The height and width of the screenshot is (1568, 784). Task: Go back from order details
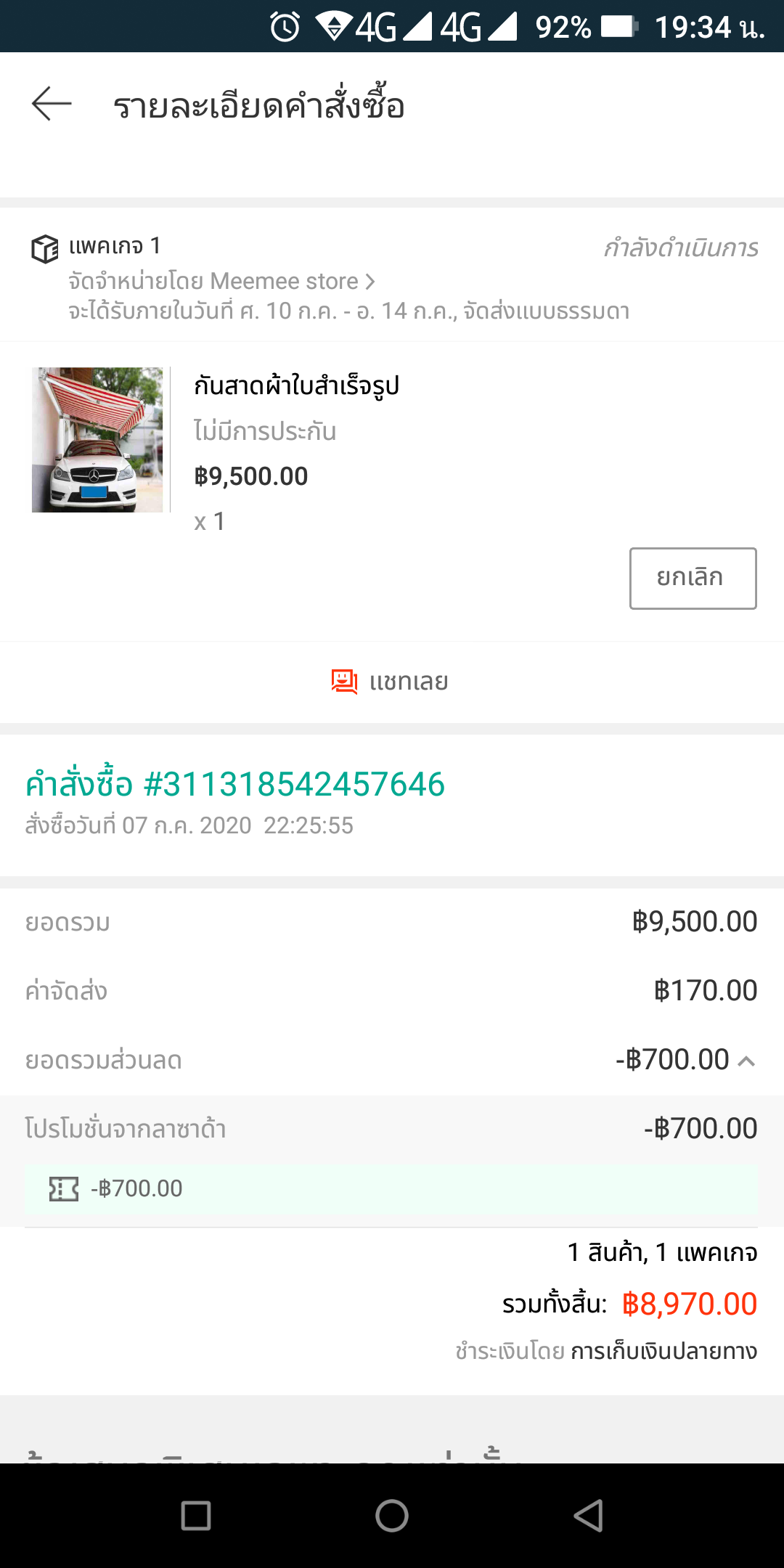coord(52,104)
